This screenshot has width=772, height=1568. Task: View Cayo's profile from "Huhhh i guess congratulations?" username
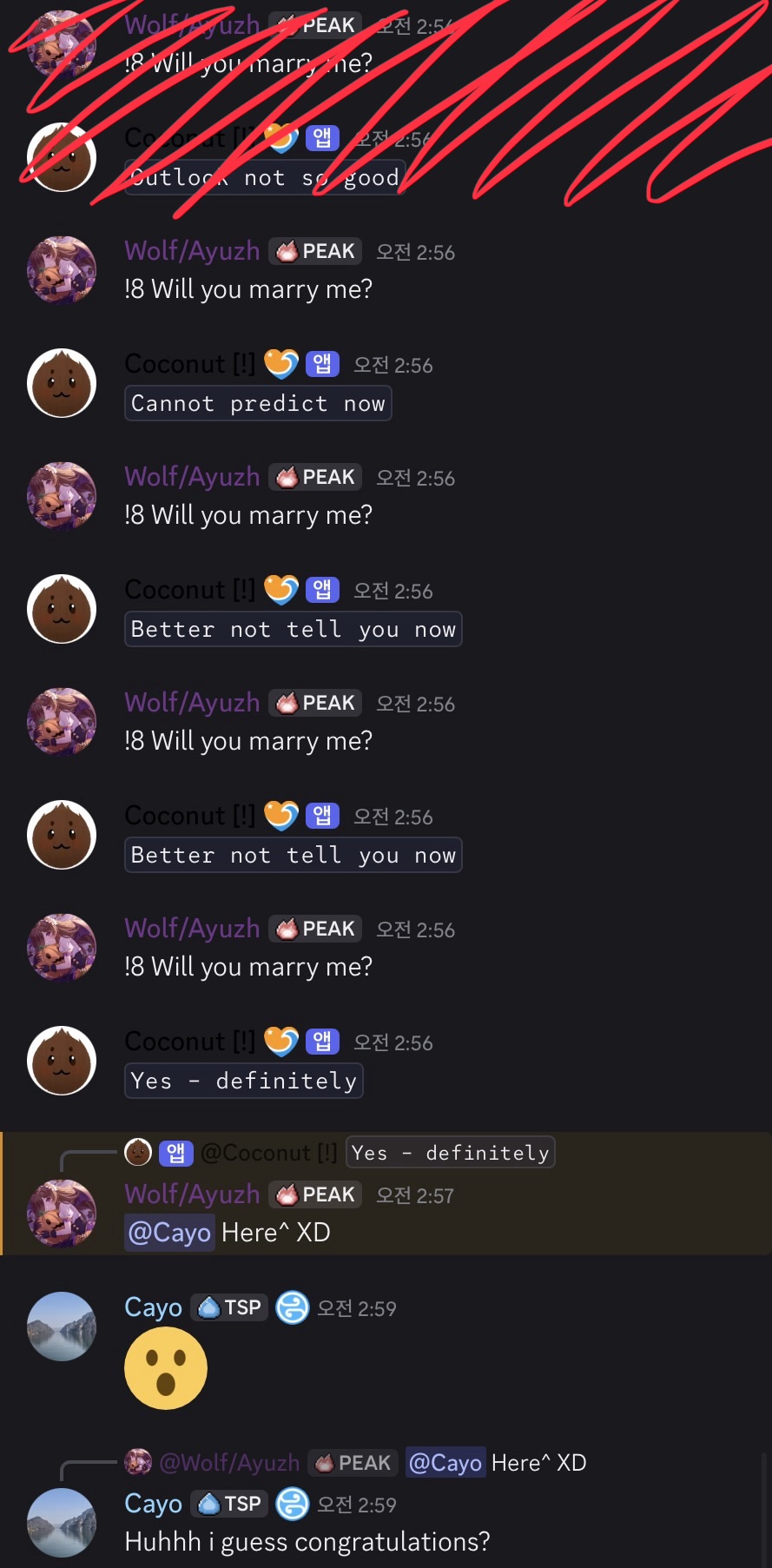[153, 1504]
